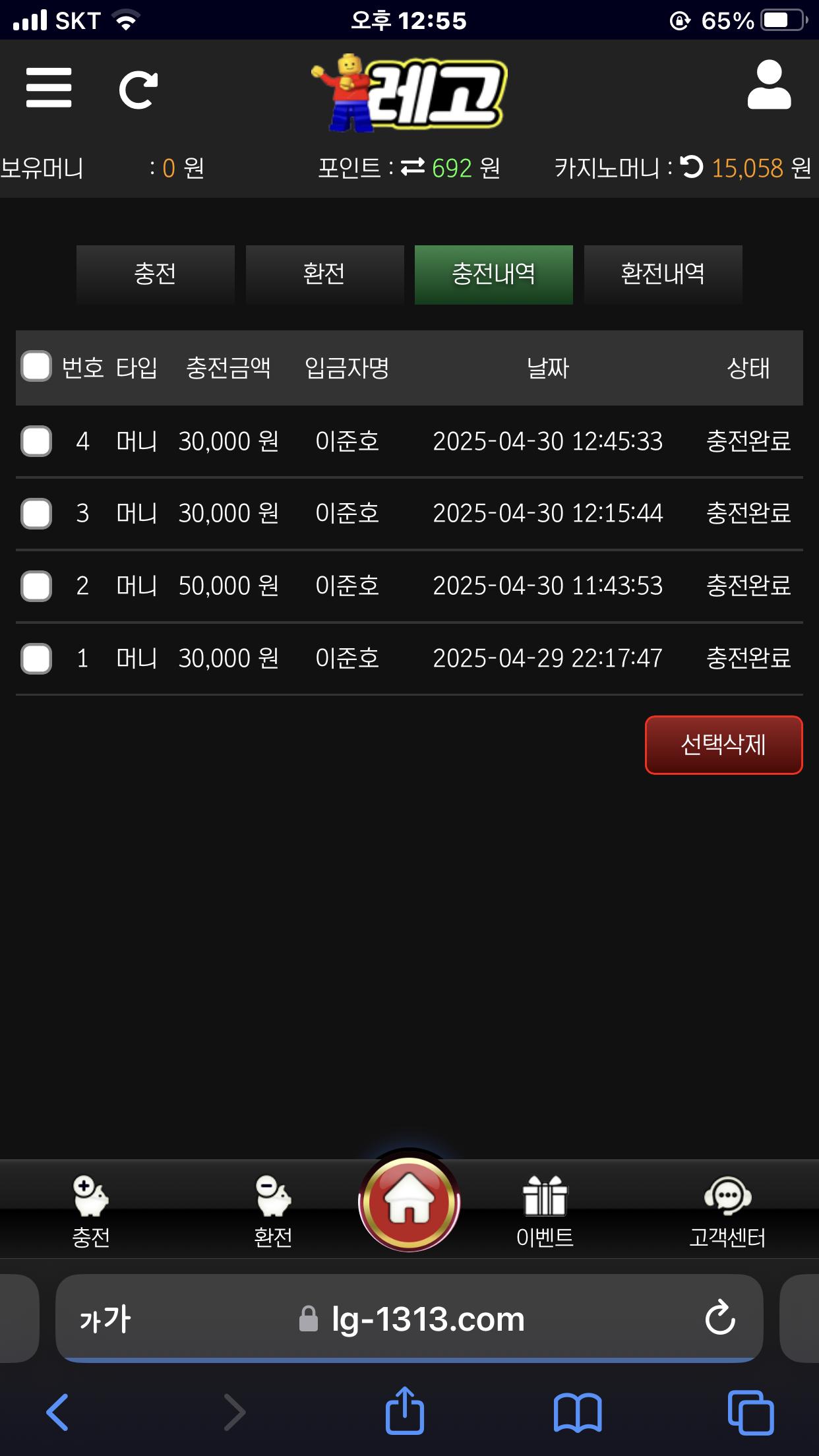The height and width of the screenshot is (1456, 819).
Task: Tap the page refresh icon in header
Action: (138, 89)
